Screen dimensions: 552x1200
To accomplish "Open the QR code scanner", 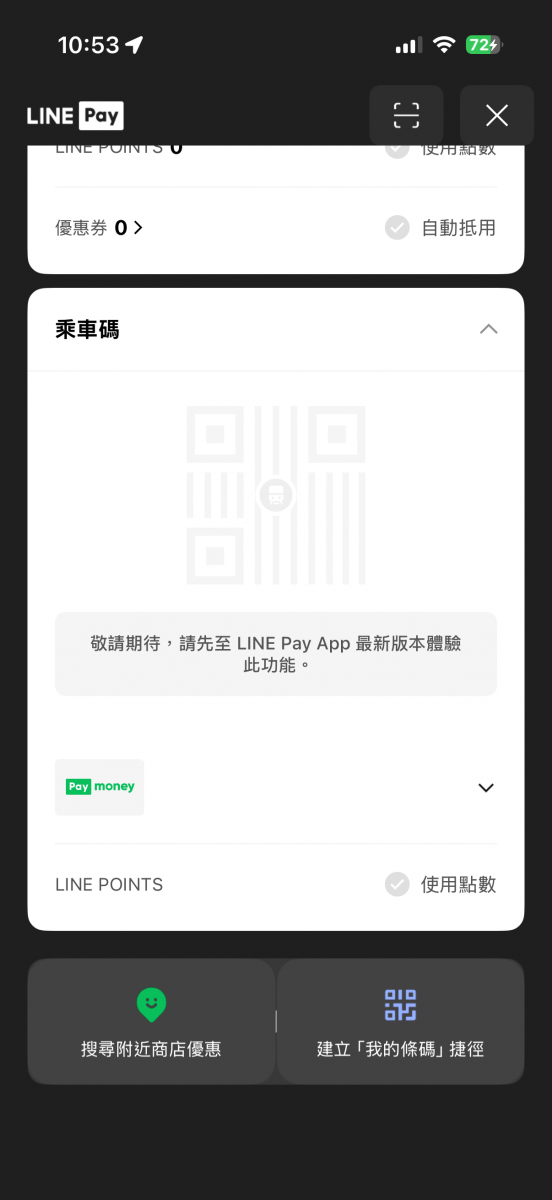I will coord(406,116).
